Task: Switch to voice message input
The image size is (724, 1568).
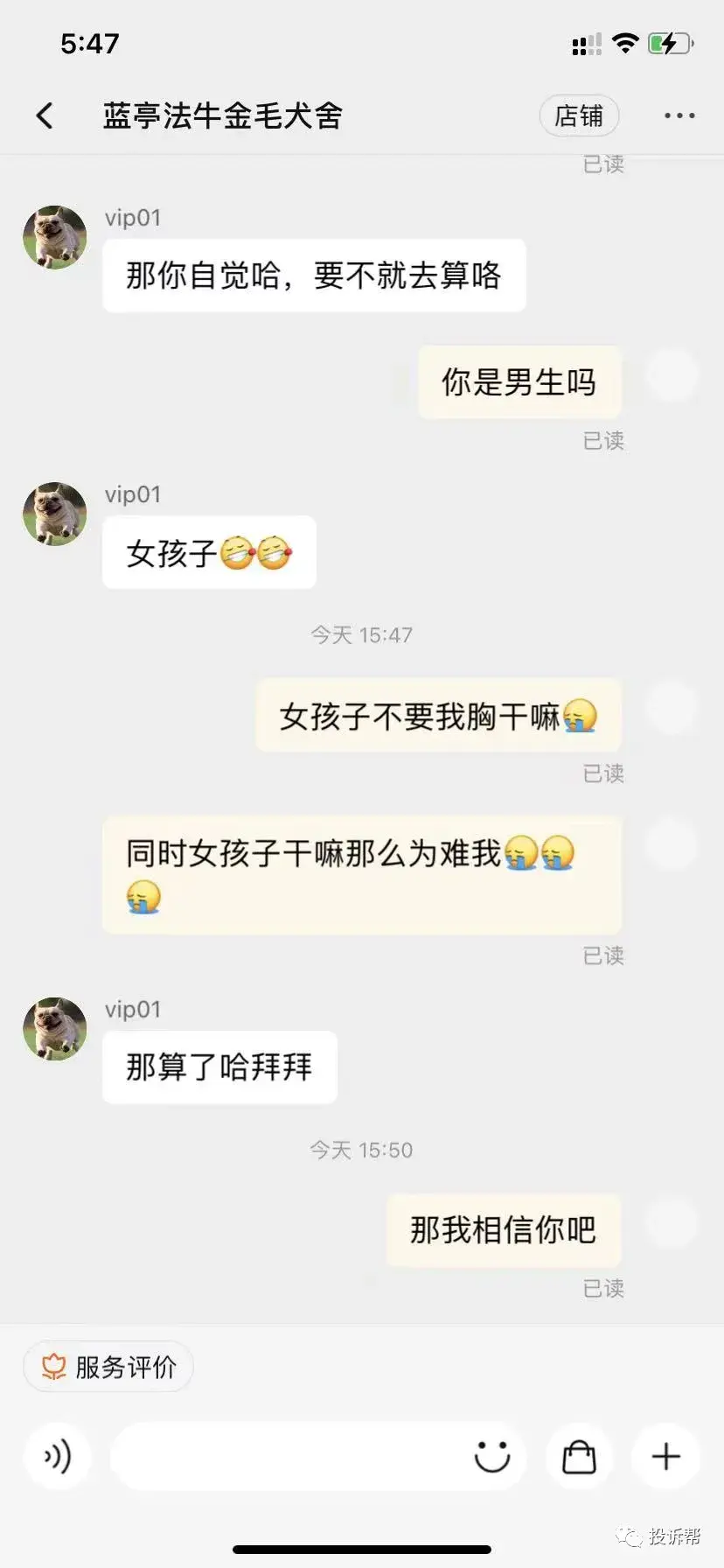Action: click(58, 1456)
